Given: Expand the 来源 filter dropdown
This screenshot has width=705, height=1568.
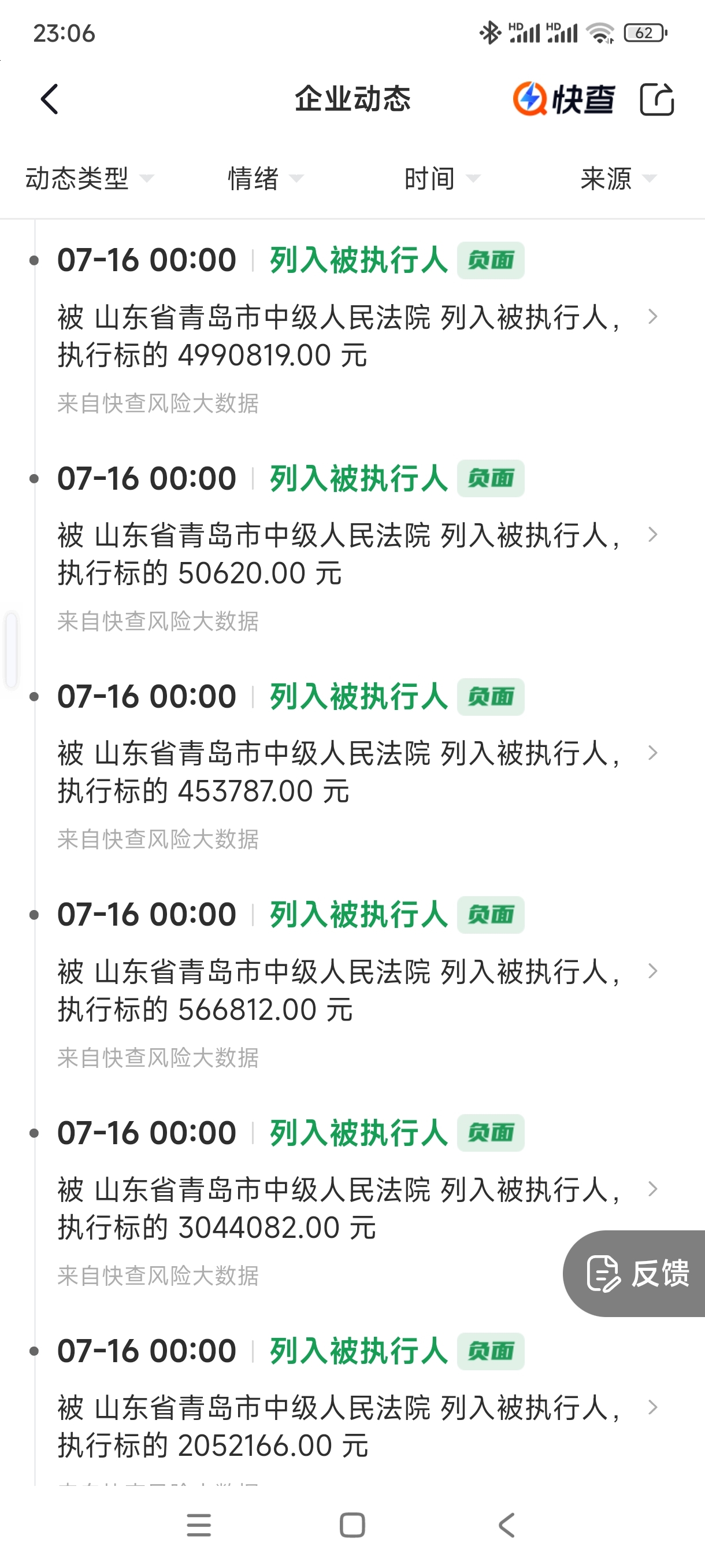Looking at the screenshot, I should coord(618,178).
